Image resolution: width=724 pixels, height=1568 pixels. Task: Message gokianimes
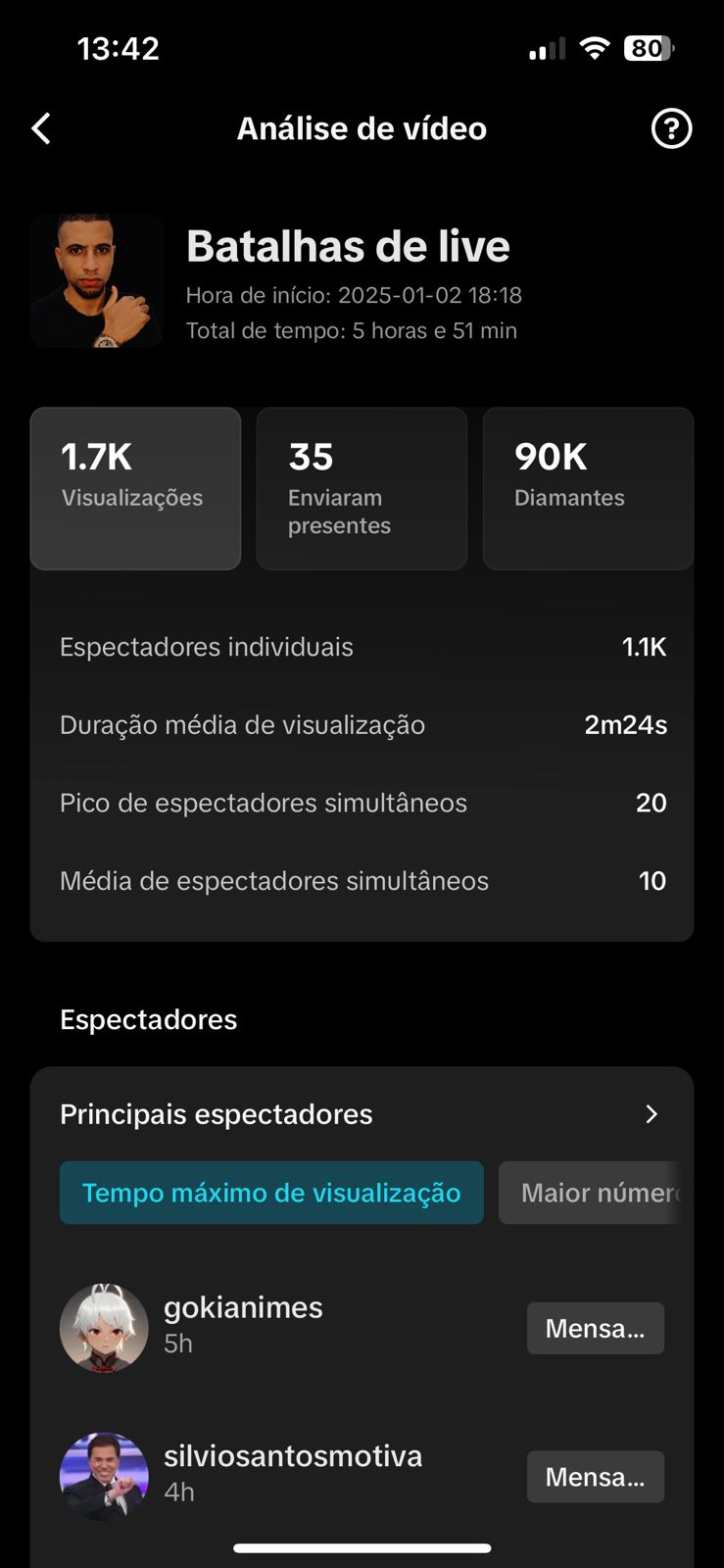[595, 1328]
